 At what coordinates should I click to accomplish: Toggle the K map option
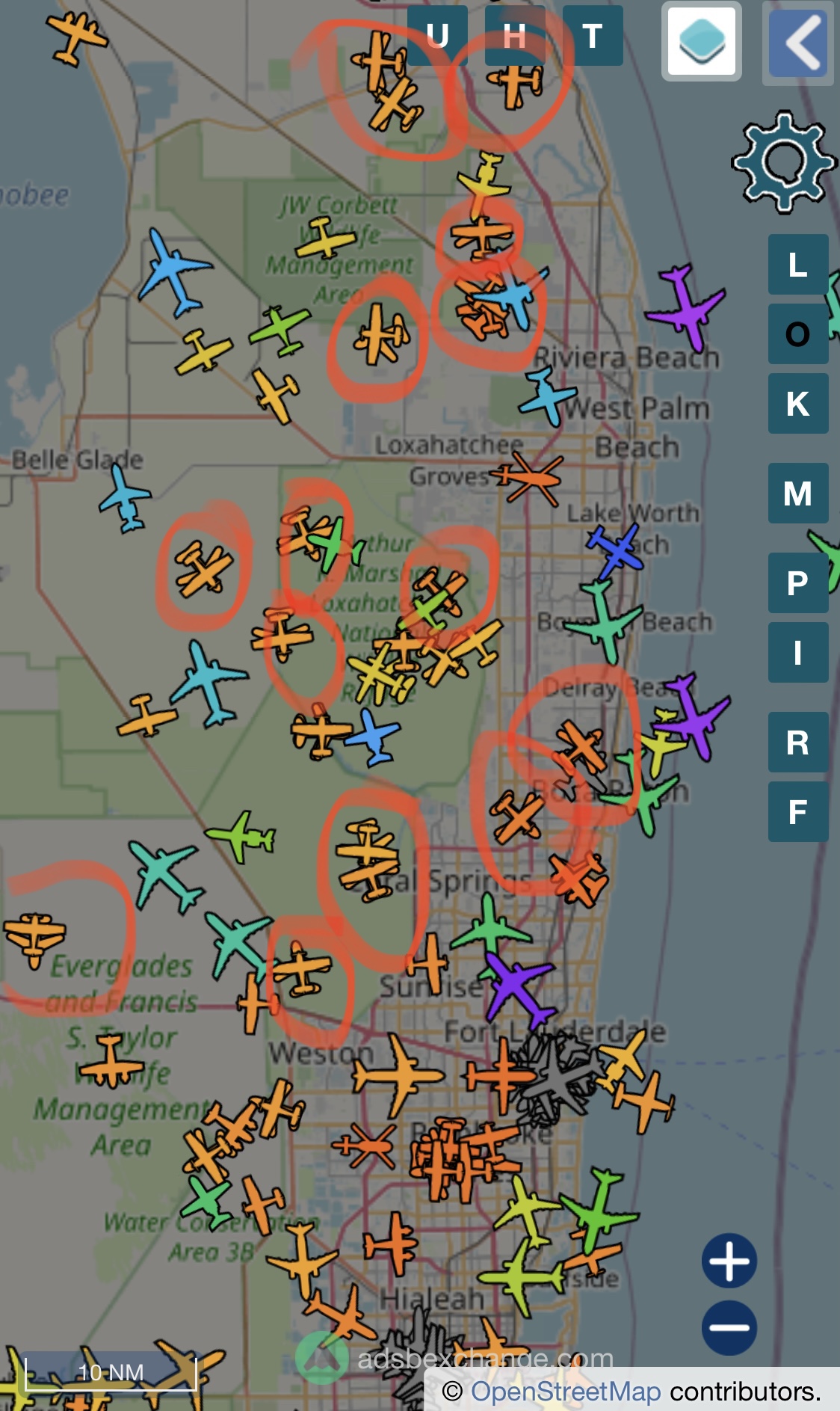[798, 404]
